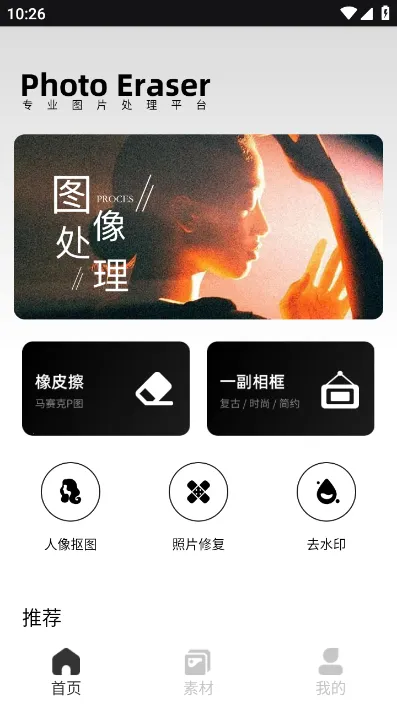Go to the 首页 home tab
The height and width of the screenshot is (705, 397).
click(x=66, y=672)
